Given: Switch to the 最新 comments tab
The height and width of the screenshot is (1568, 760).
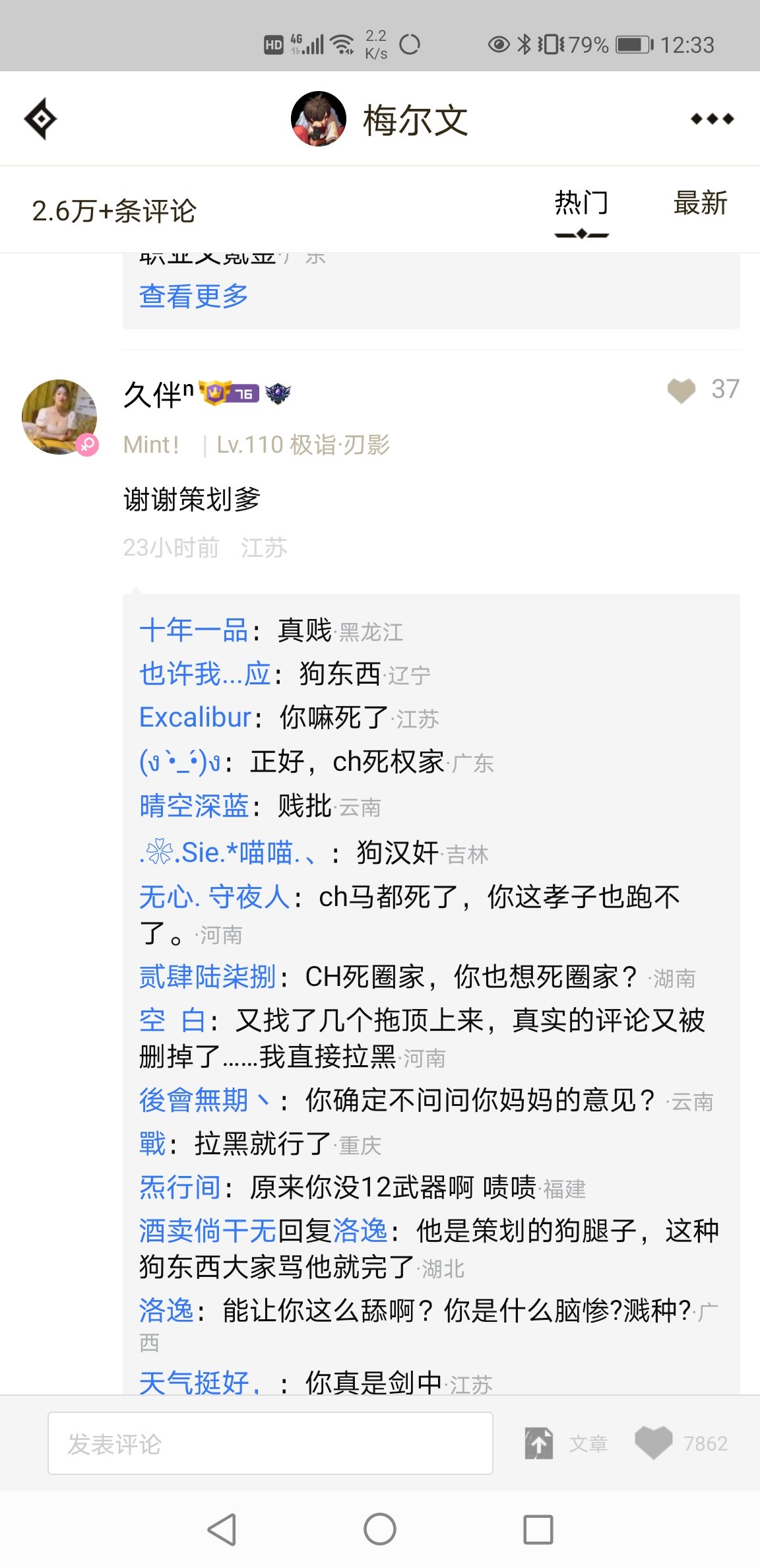Looking at the screenshot, I should (x=700, y=203).
